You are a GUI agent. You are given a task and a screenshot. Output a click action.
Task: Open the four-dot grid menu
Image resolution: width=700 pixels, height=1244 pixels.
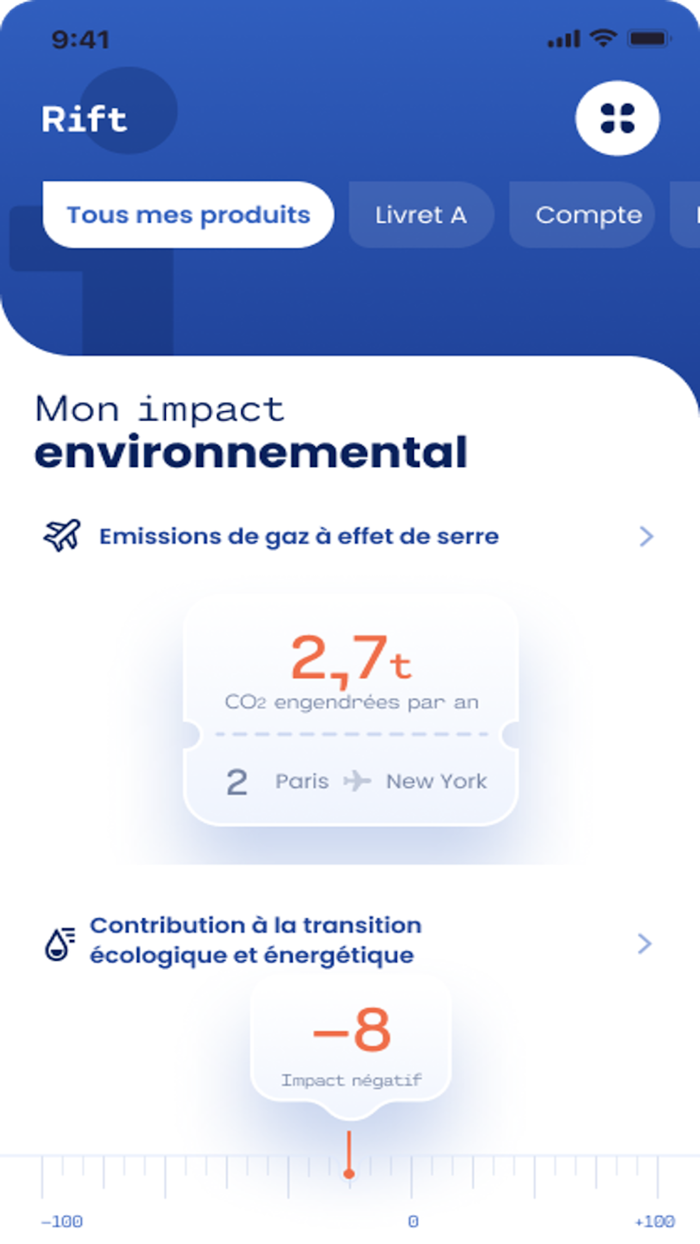point(617,119)
